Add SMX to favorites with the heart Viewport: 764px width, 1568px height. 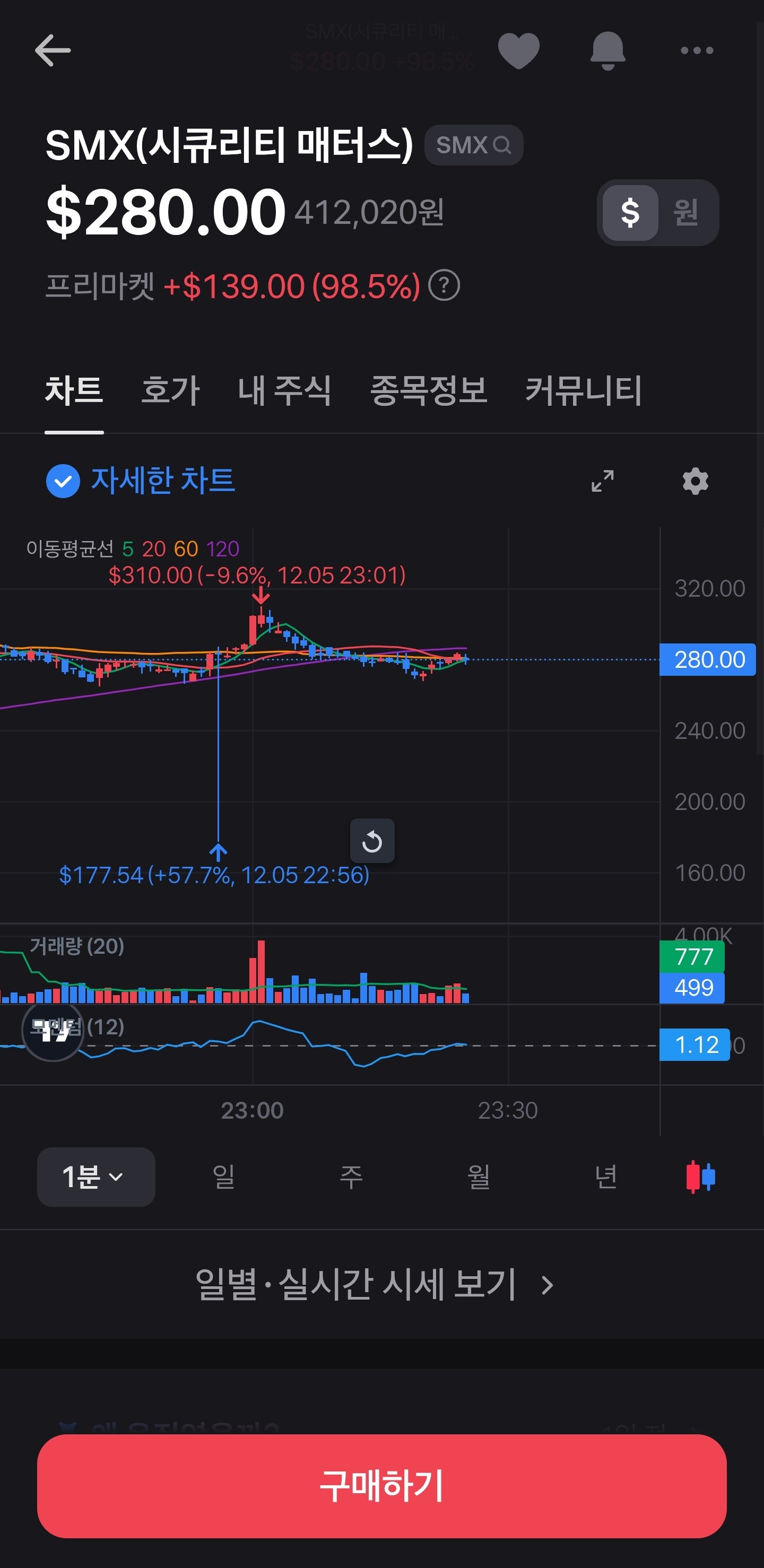point(518,50)
